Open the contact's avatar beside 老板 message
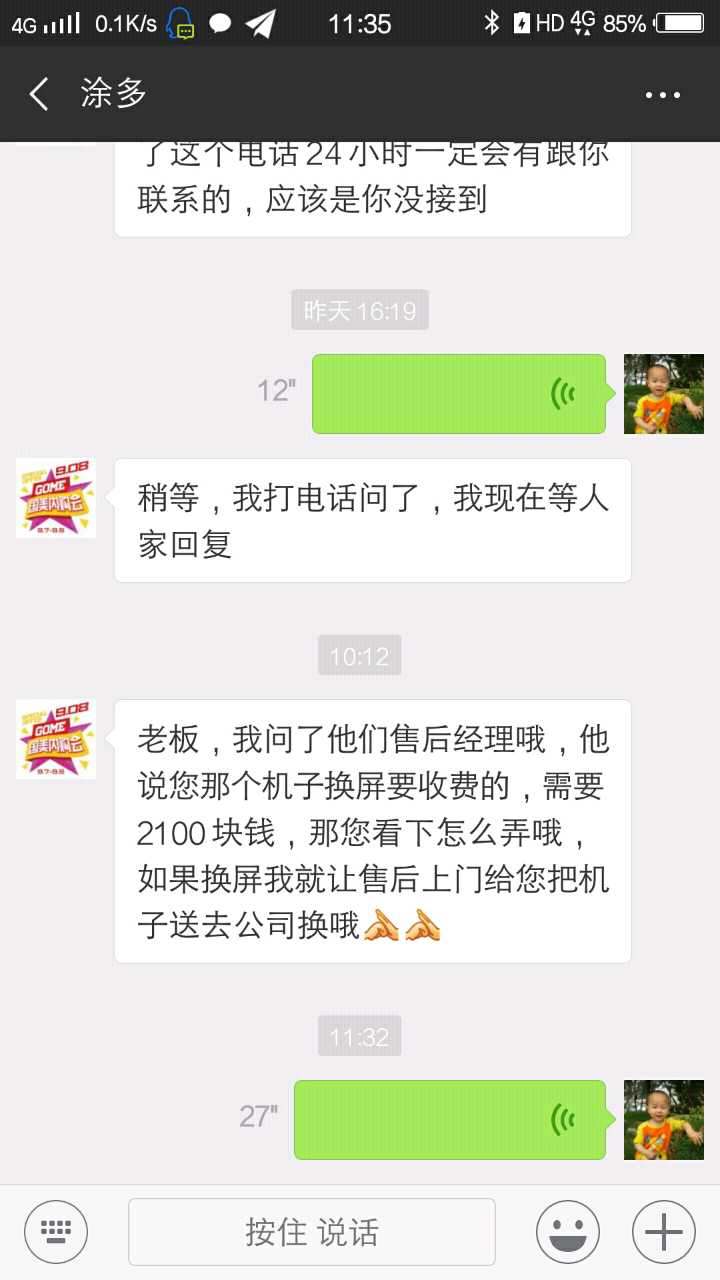This screenshot has height=1280, width=720. click(56, 739)
